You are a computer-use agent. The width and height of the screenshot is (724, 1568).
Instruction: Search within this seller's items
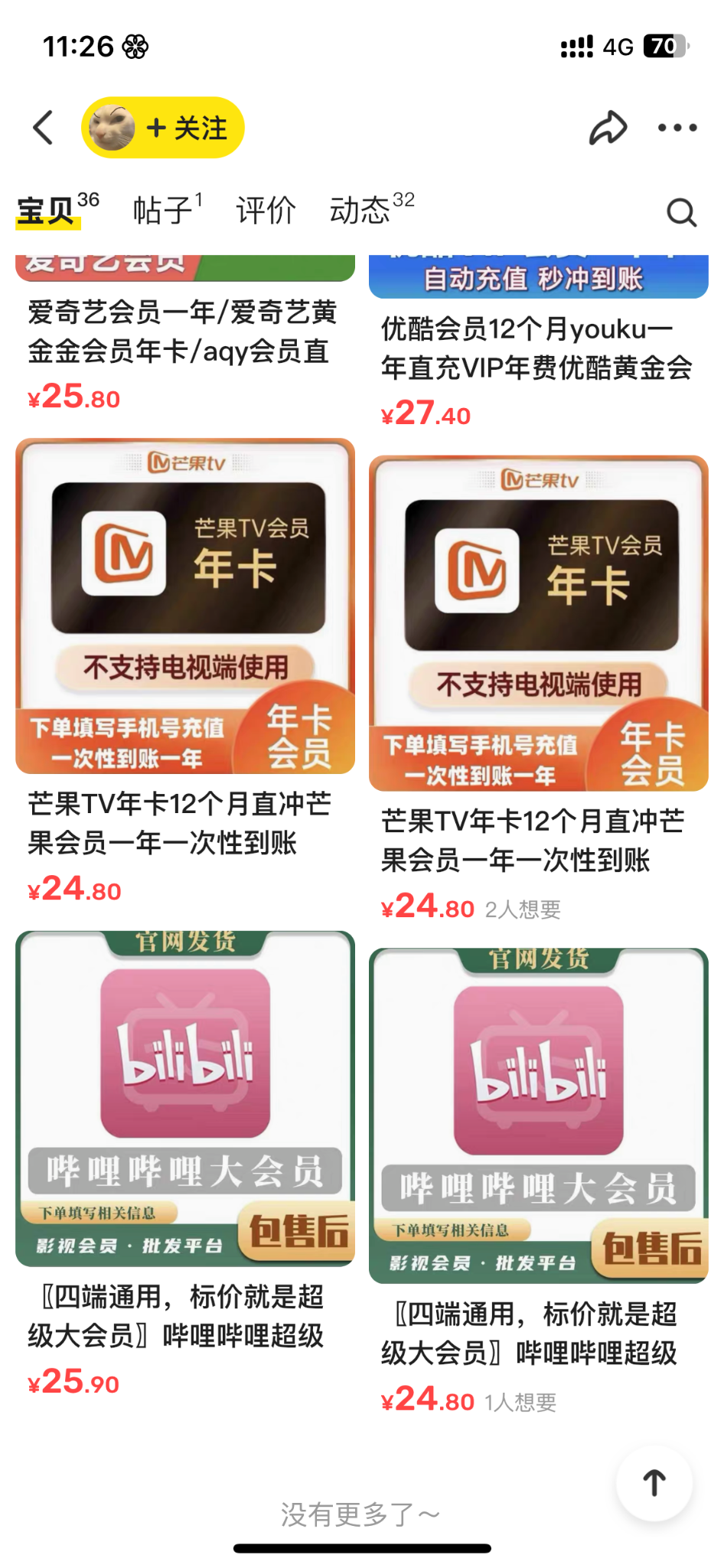(x=680, y=212)
